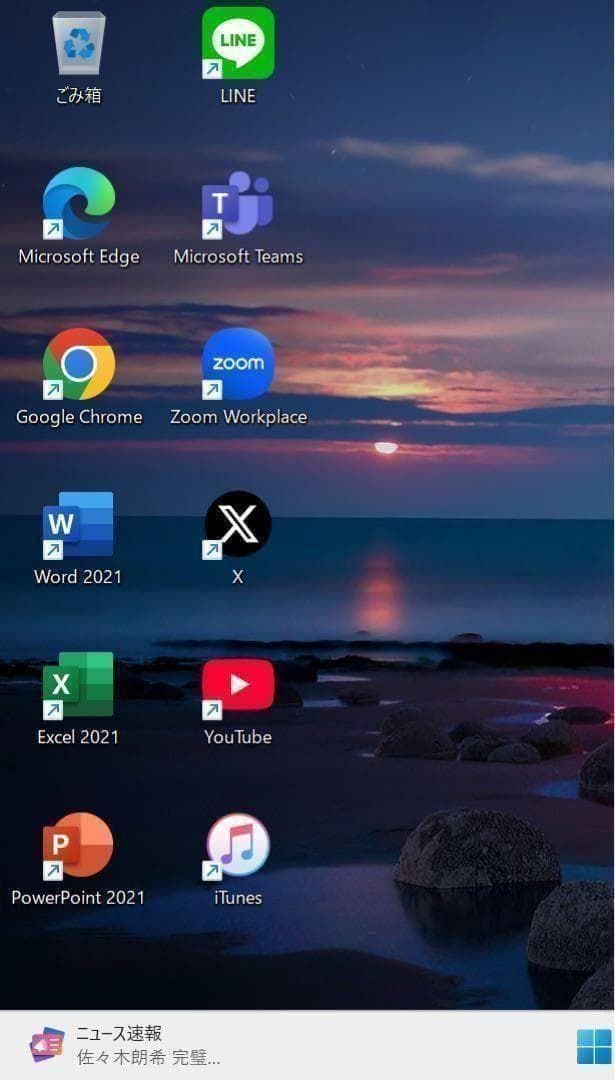The width and height of the screenshot is (615, 1080).
Task: Open iTunes
Action: (x=238, y=846)
